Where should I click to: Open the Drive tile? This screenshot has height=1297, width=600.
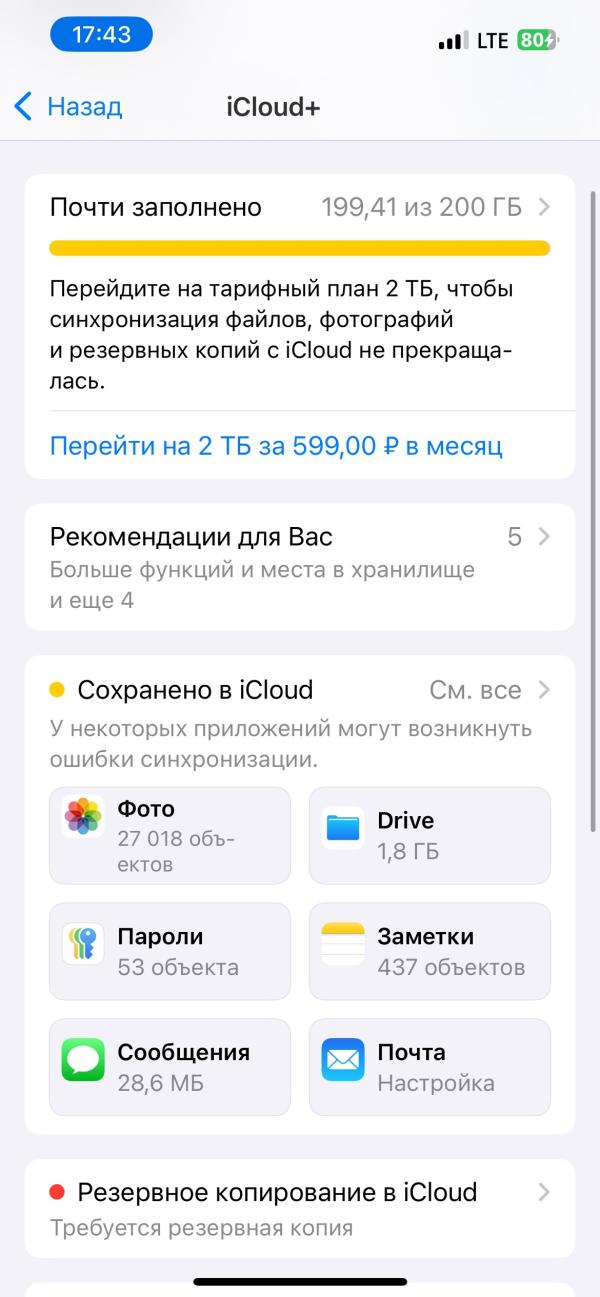[430, 836]
